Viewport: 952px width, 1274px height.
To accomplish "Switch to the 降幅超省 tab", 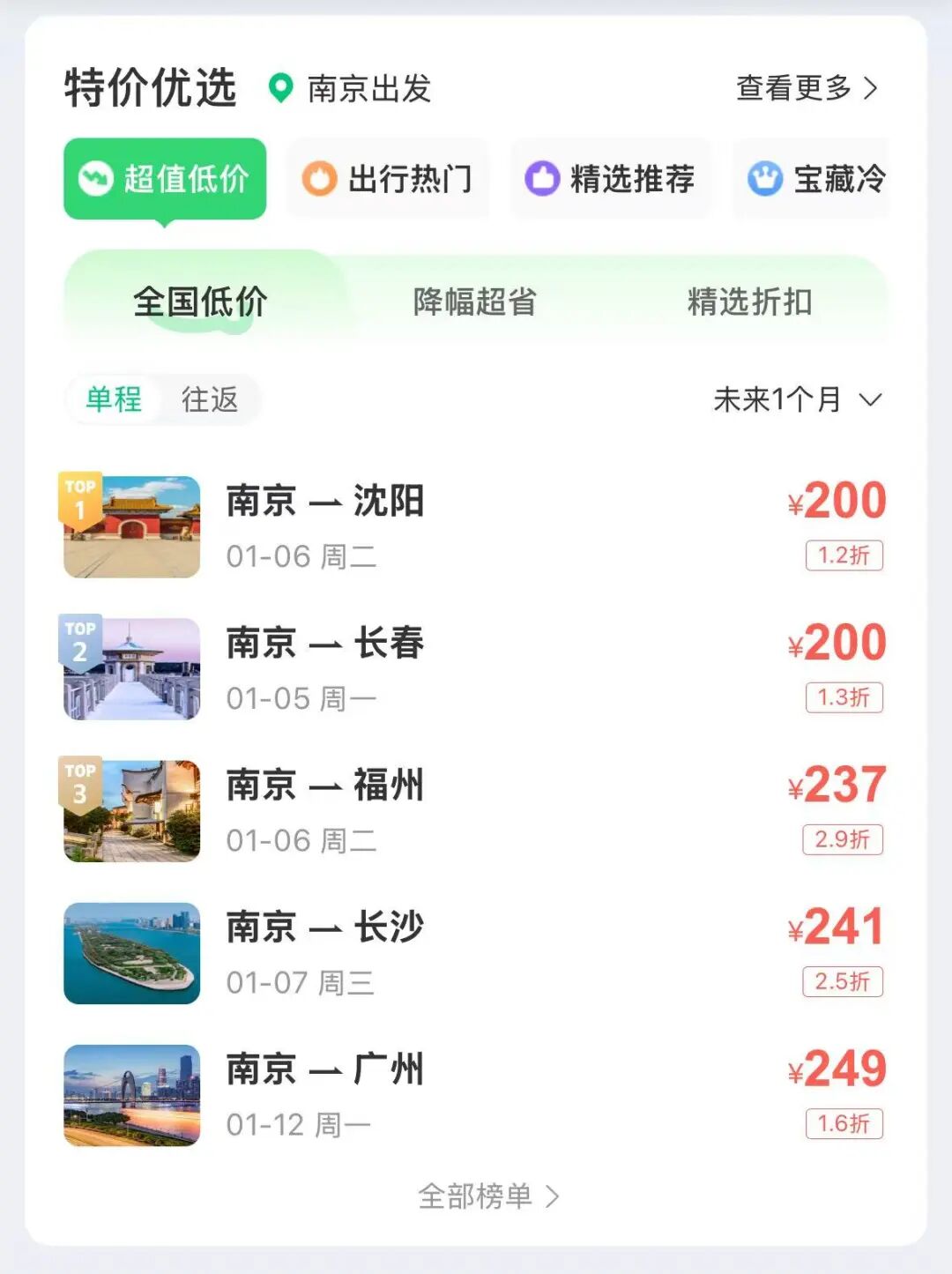I will pyautogui.click(x=474, y=302).
